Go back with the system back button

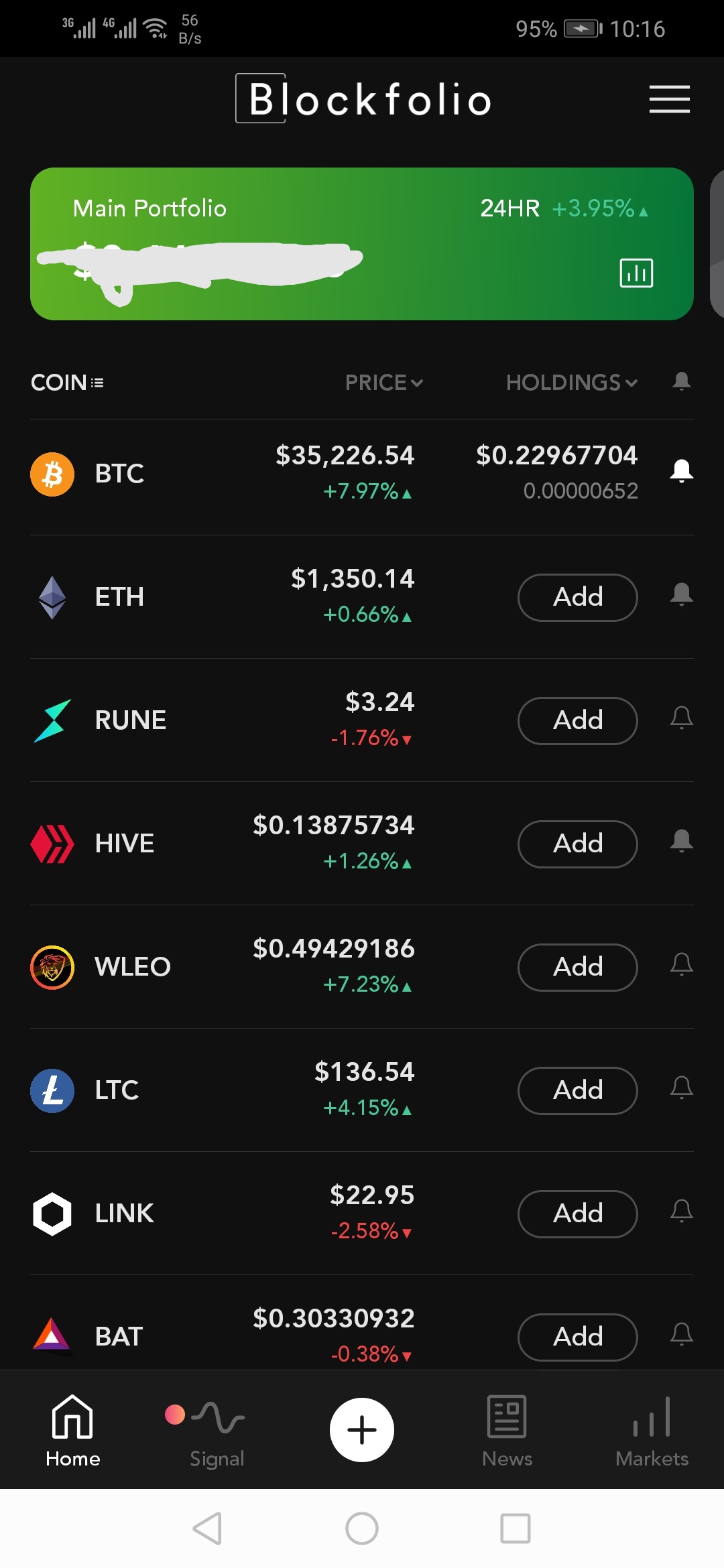tap(207, 1528)
